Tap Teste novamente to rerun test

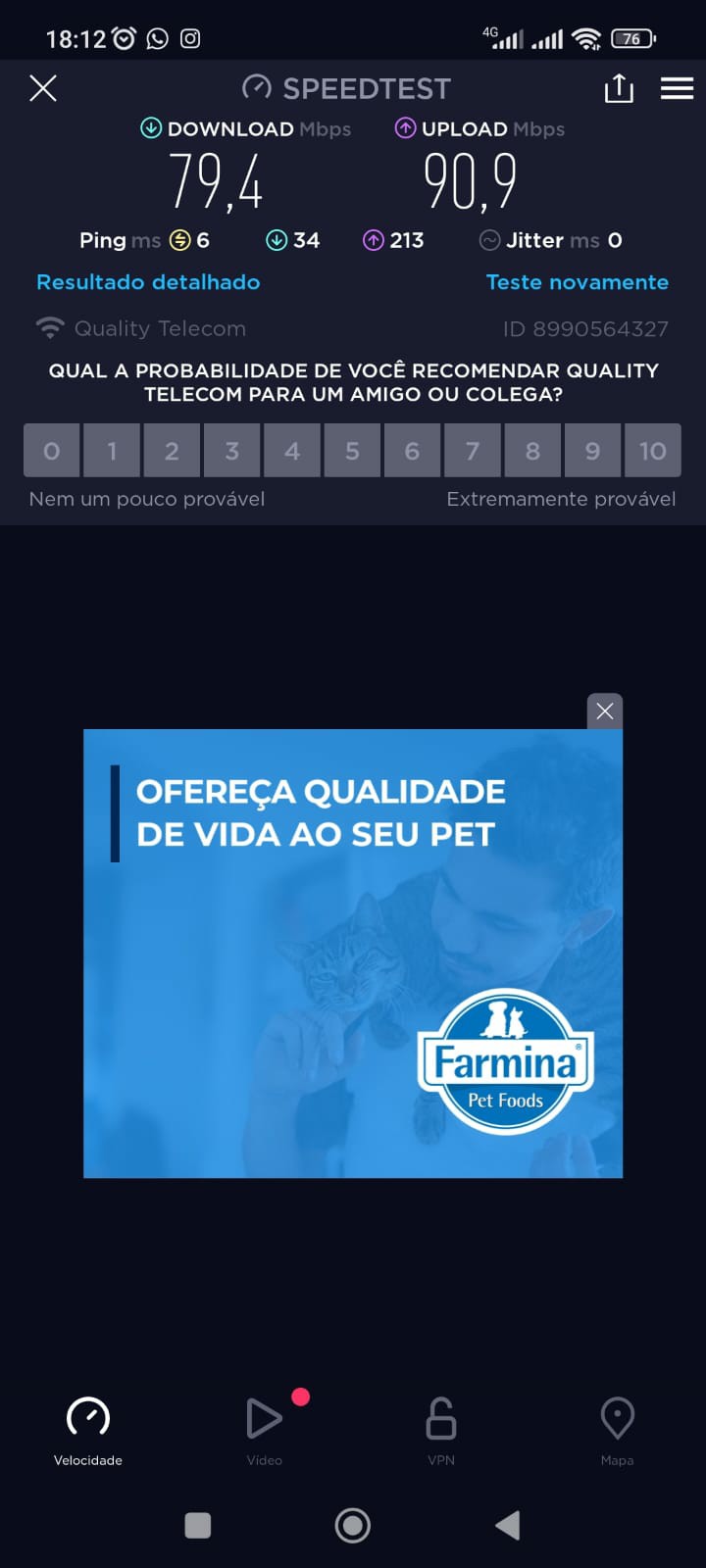[578, 282]
